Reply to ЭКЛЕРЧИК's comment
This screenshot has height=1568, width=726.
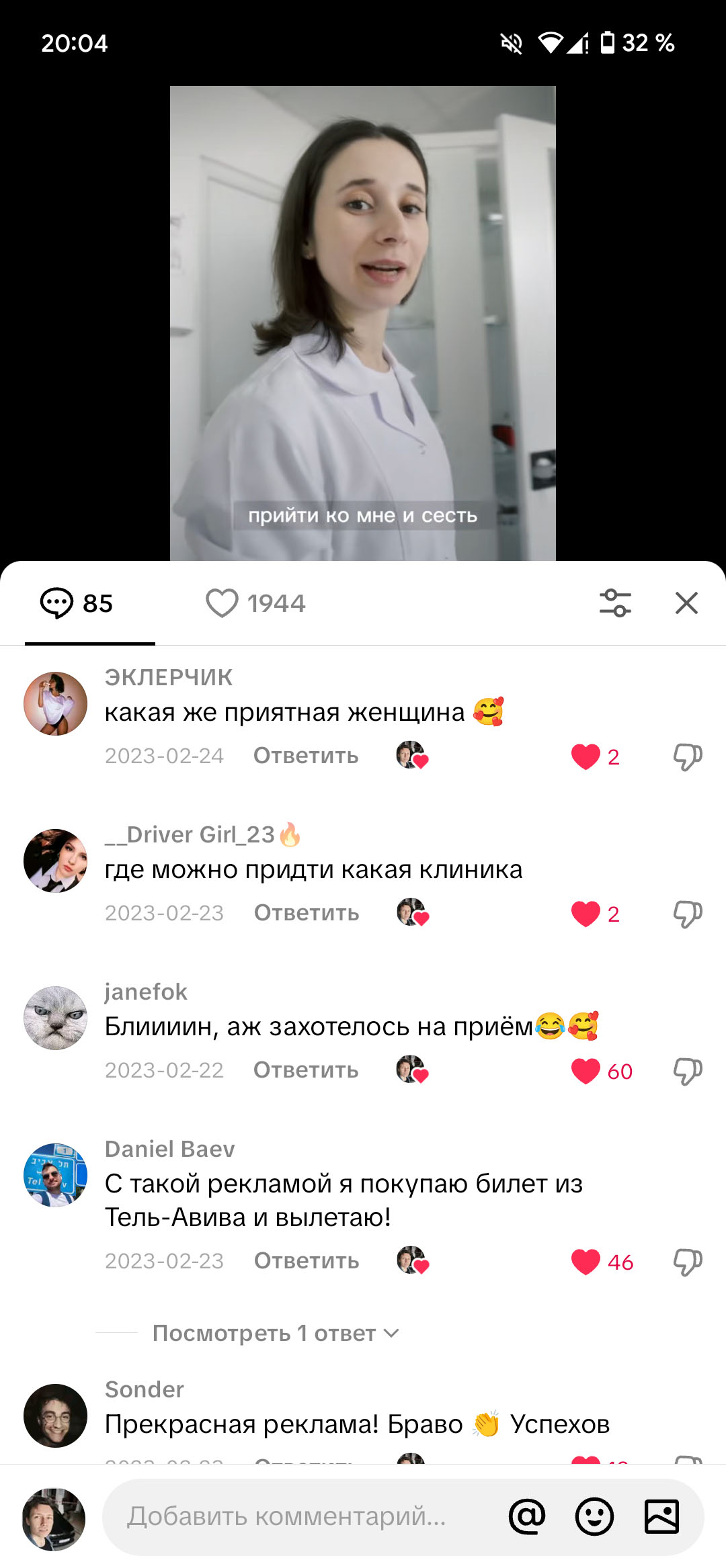tap(306, 756)
